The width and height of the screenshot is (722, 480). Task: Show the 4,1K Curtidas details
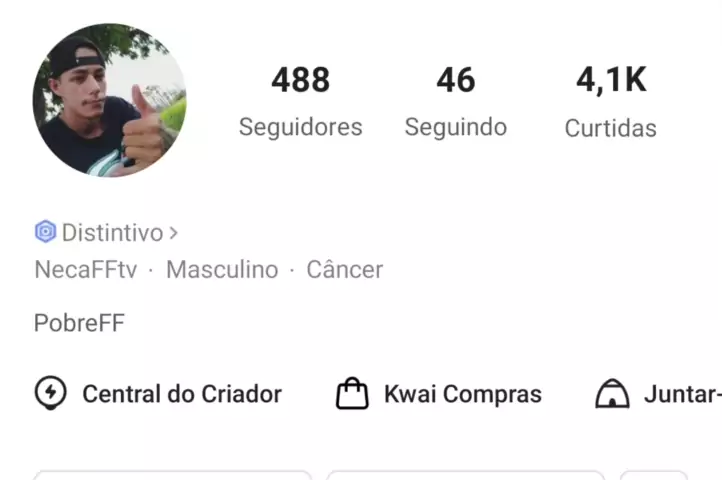click(x=610, y=102)
